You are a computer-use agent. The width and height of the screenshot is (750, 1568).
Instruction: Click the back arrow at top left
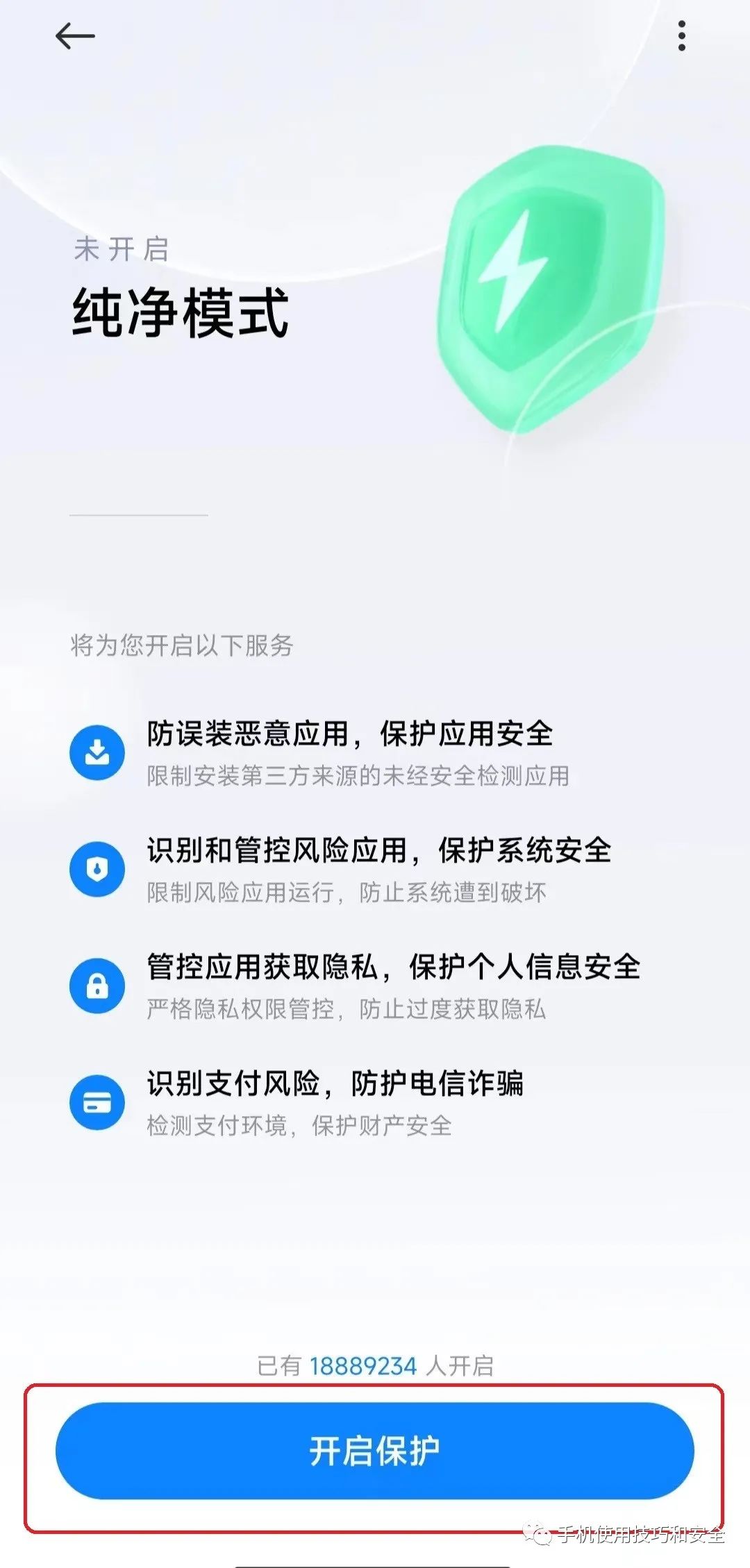[73, 36]
